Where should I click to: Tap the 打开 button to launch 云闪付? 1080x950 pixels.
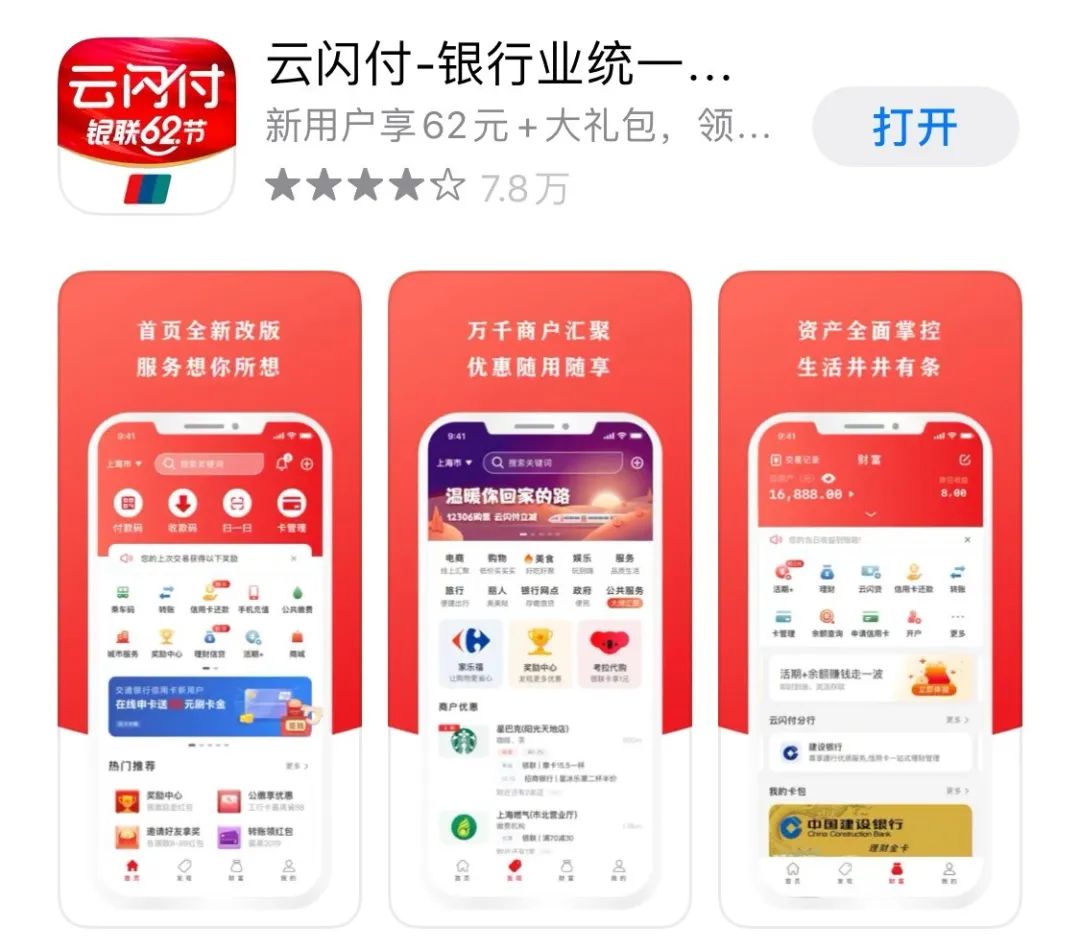(x=914, y=127)
